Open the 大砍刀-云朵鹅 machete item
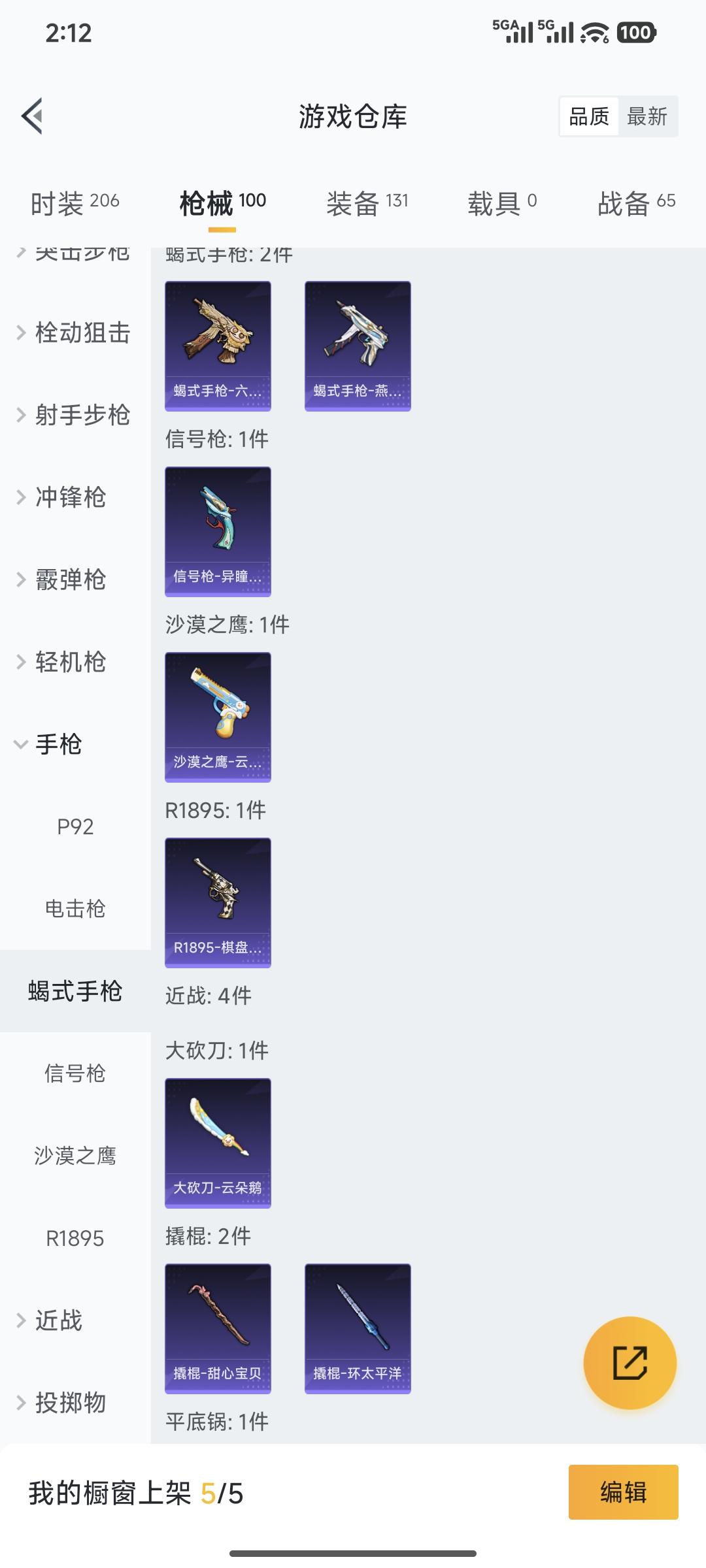 coord(218,1140)
